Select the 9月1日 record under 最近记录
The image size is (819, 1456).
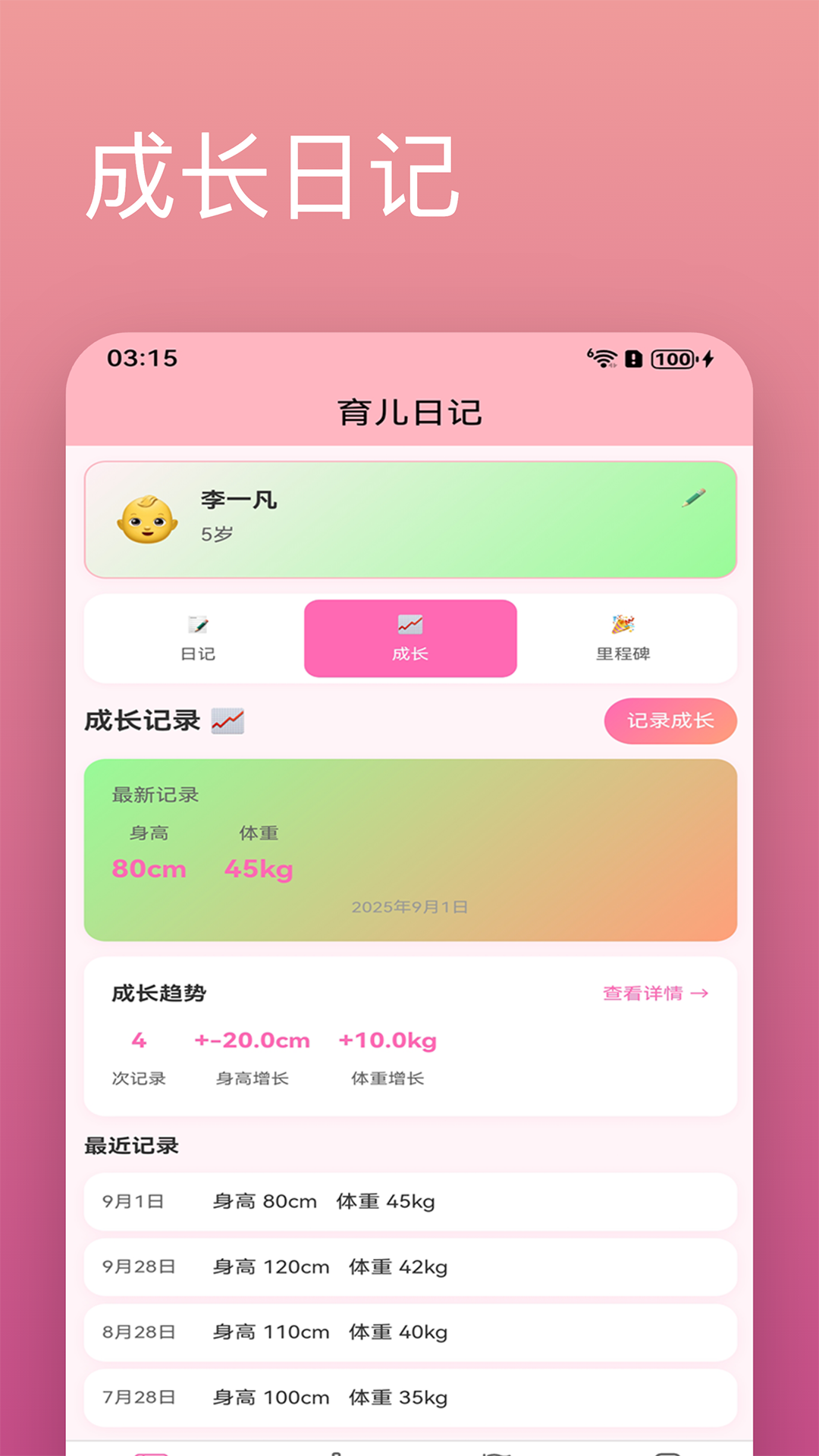409,1200
